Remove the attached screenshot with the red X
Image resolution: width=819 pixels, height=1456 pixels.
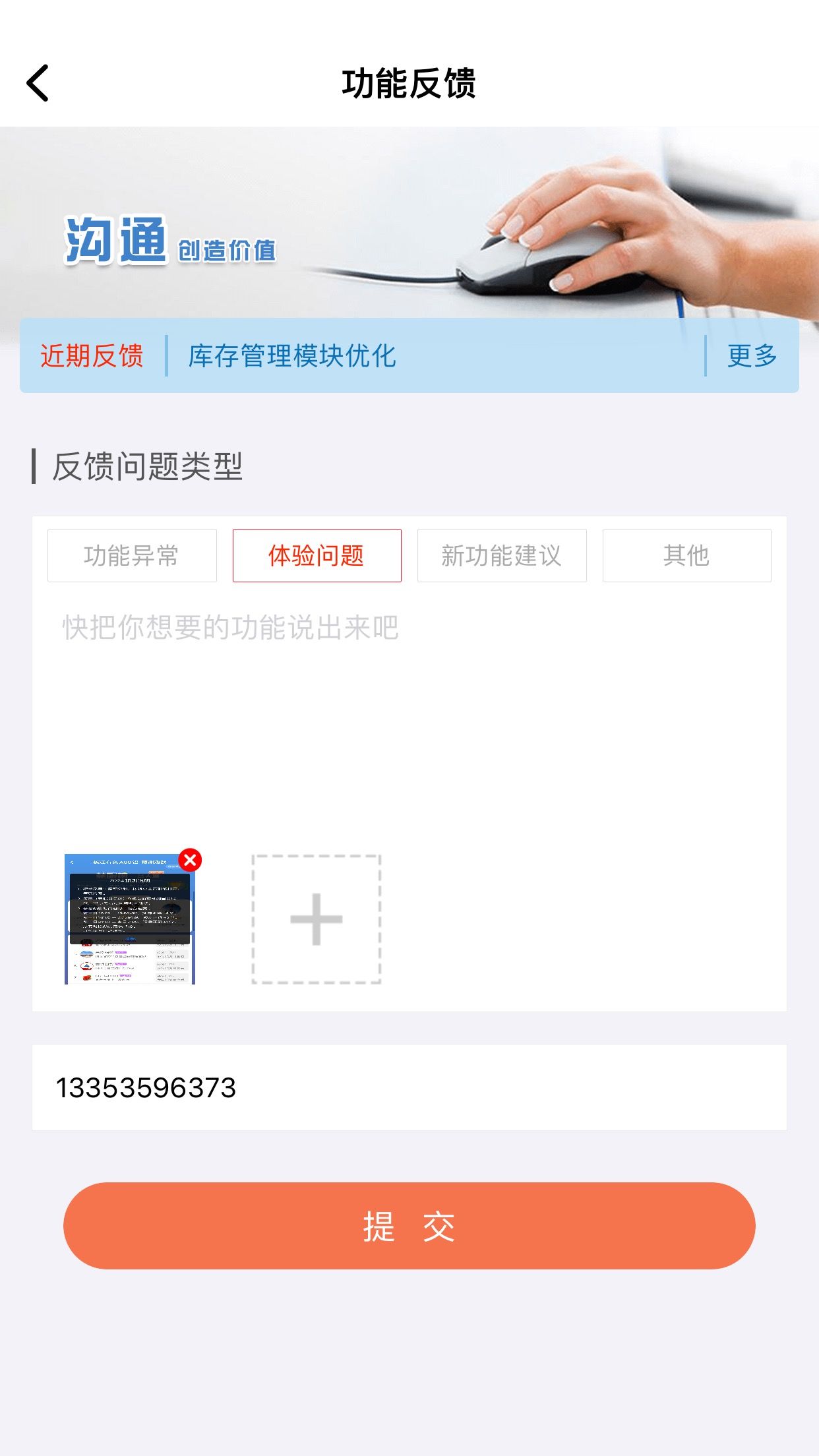pyautogui.click(x=190, y=860)
